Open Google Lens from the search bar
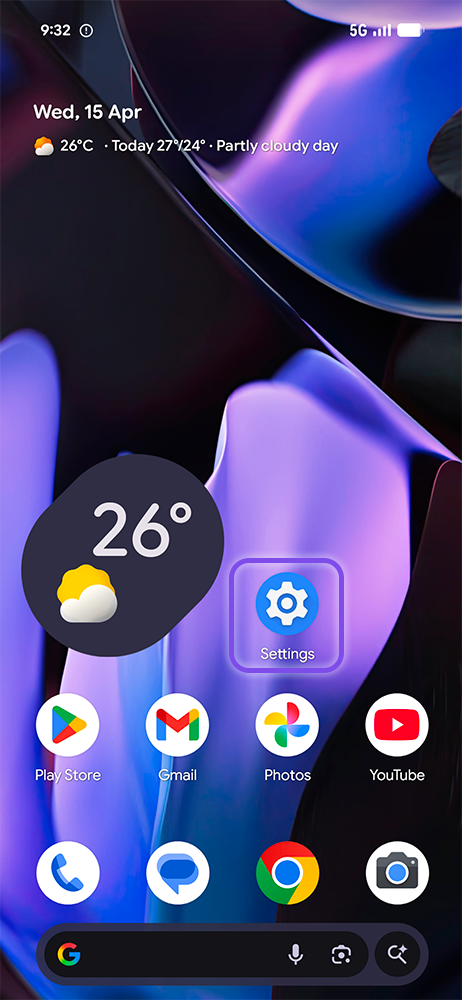This screenshot has width=462, height=1000. [341, 954]
